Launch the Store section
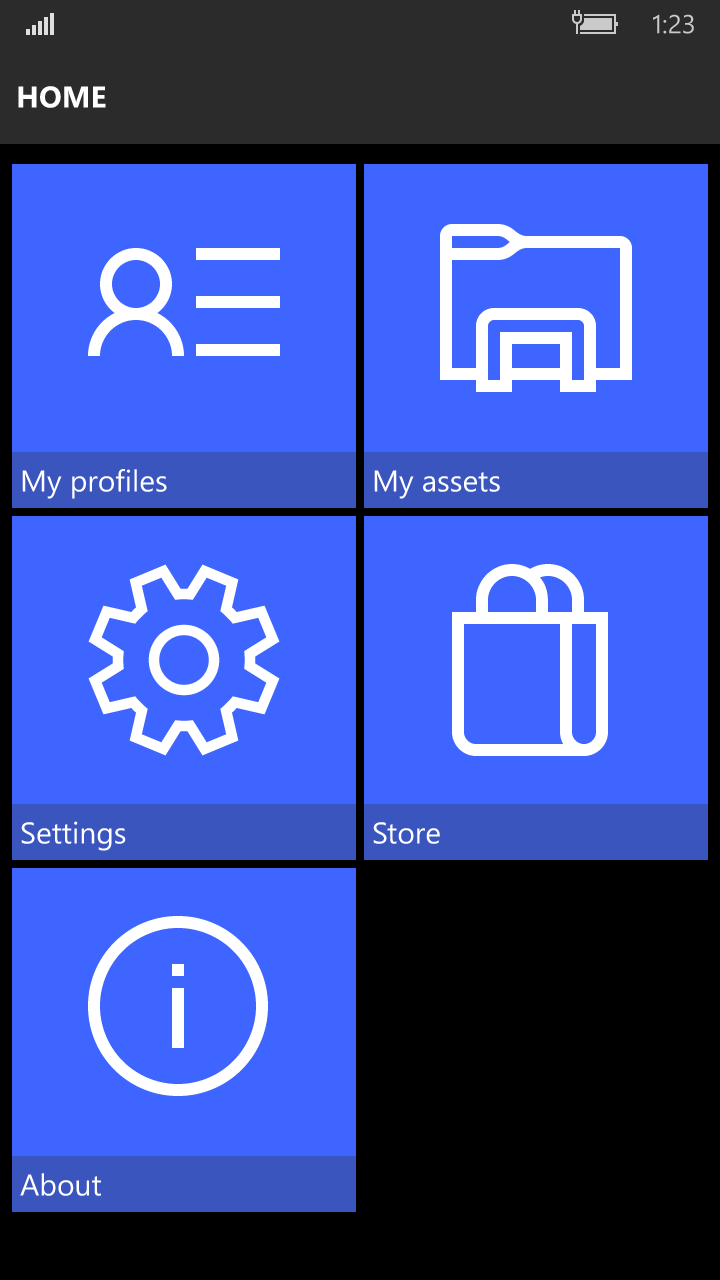 535,685
